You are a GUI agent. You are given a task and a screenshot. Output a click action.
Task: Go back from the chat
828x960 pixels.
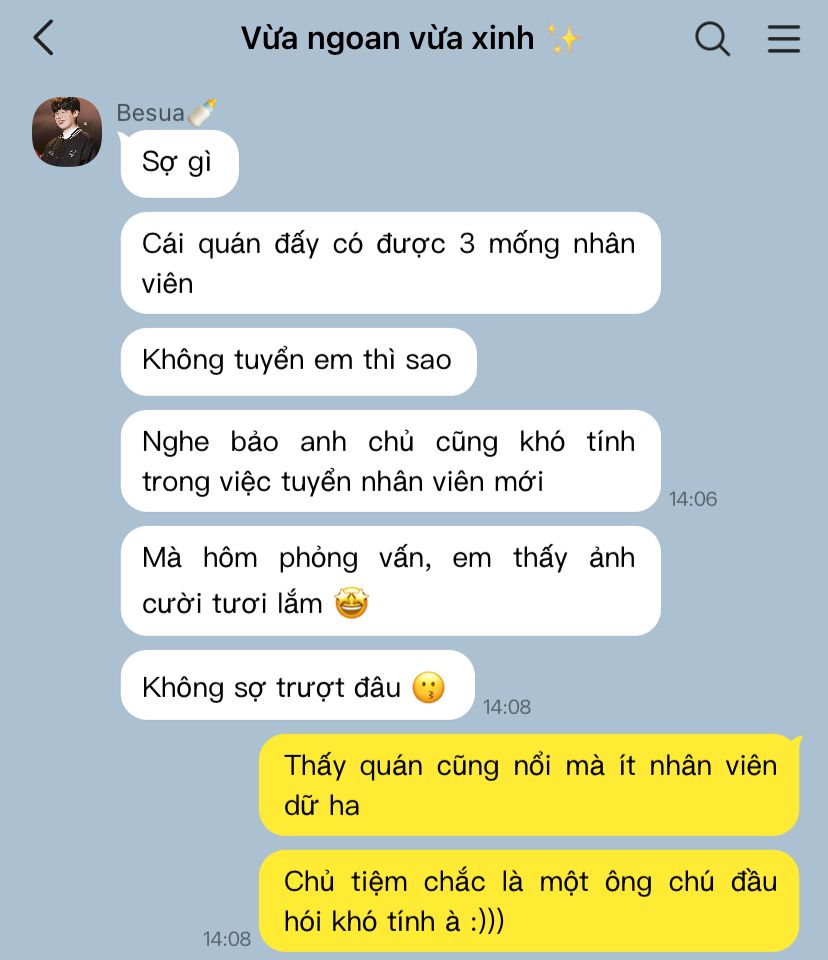[x=43, y=39]
